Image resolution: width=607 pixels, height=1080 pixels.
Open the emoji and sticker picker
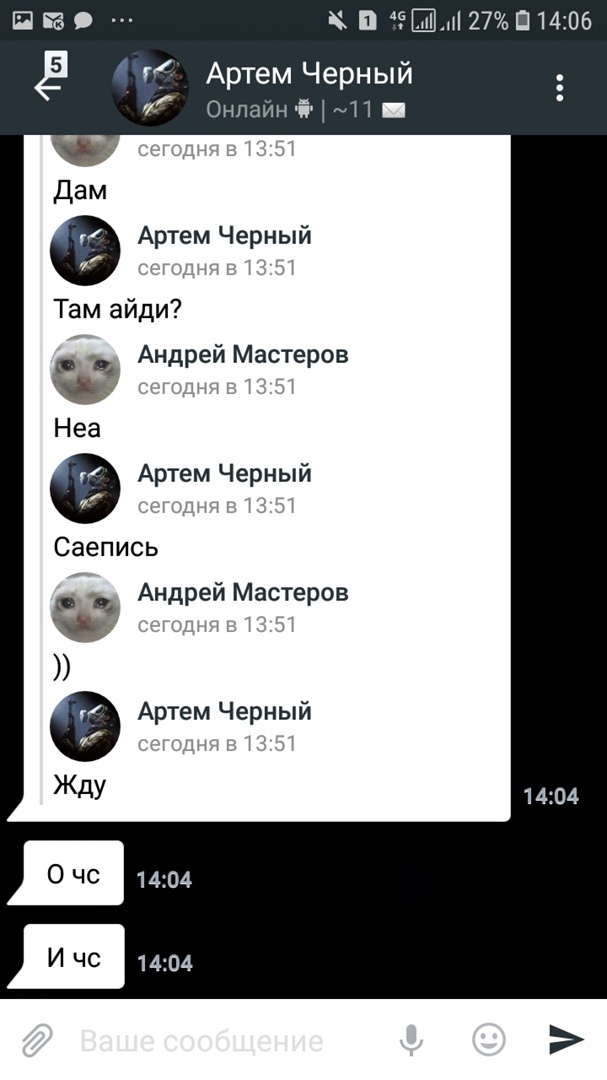(488, 1040)
